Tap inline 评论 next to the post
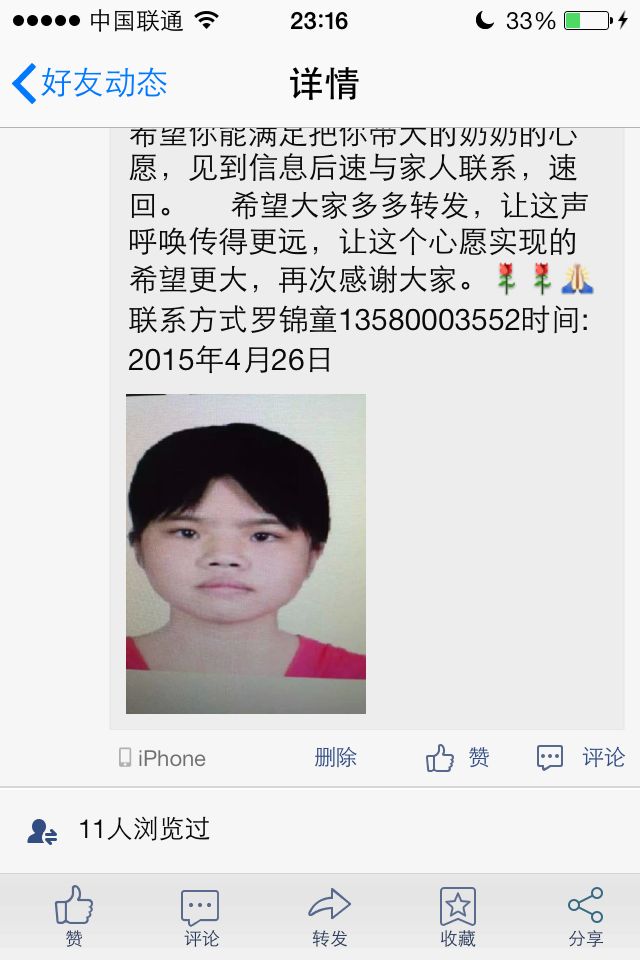640x960 pixels. (581, 758)
